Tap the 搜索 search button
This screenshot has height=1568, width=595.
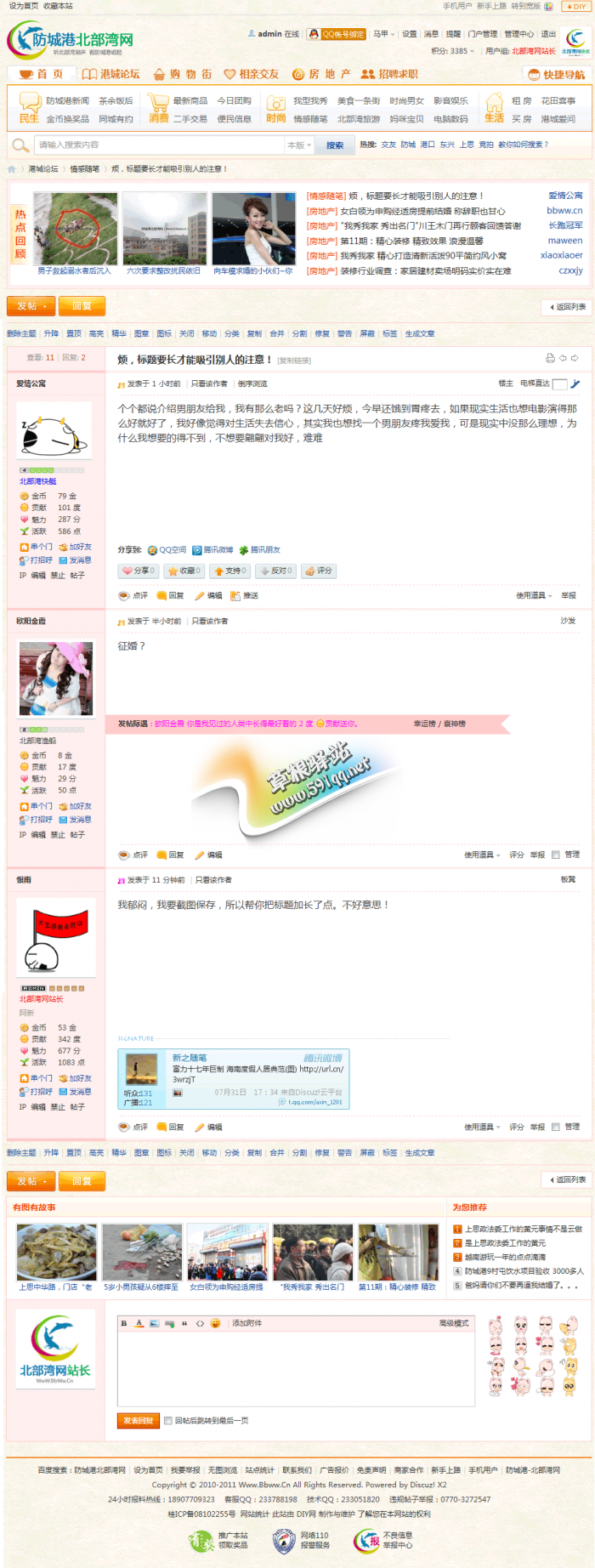point(335,145)
